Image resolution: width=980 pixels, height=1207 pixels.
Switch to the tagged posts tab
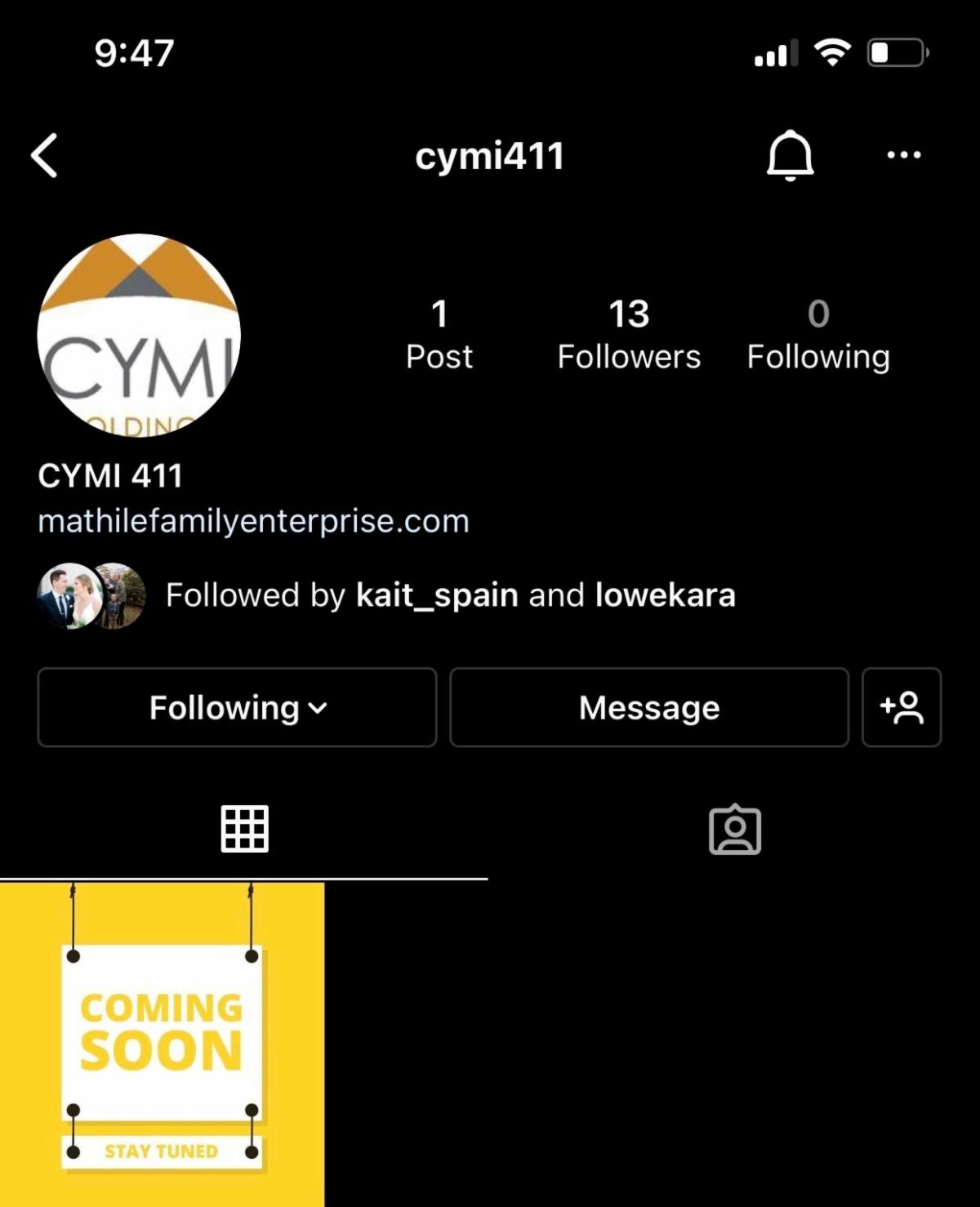tap(735, 829)
